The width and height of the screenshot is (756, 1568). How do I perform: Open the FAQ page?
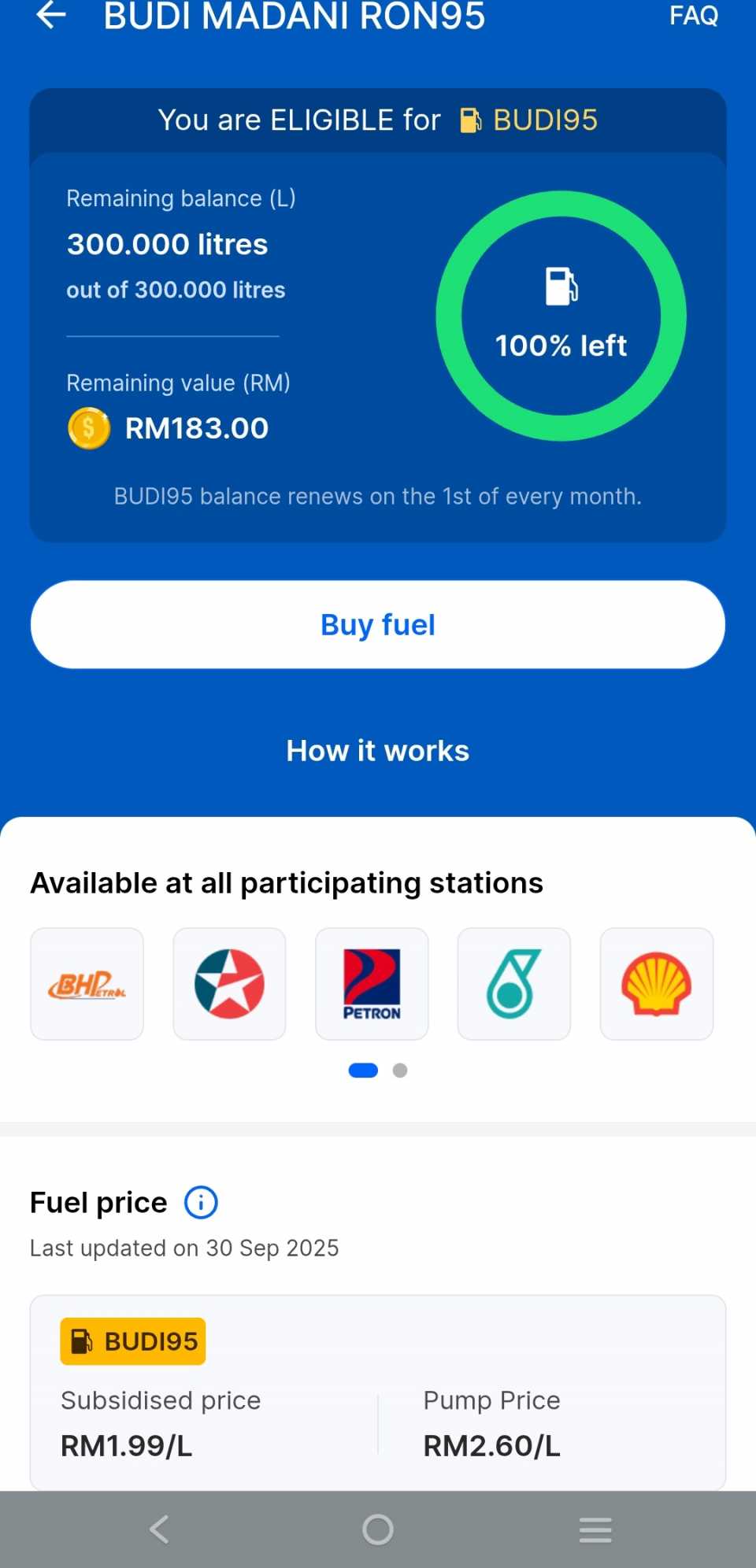point(693,16)
